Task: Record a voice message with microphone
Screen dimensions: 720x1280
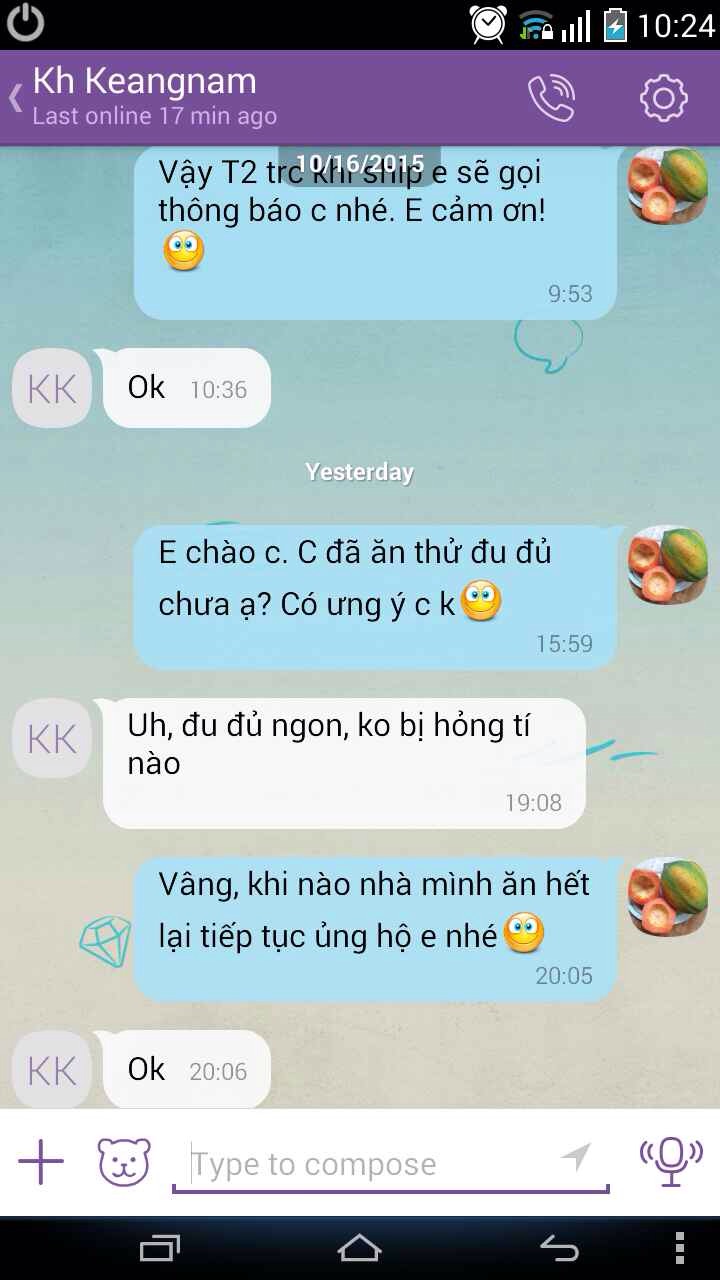Action: coord(671,1162)
